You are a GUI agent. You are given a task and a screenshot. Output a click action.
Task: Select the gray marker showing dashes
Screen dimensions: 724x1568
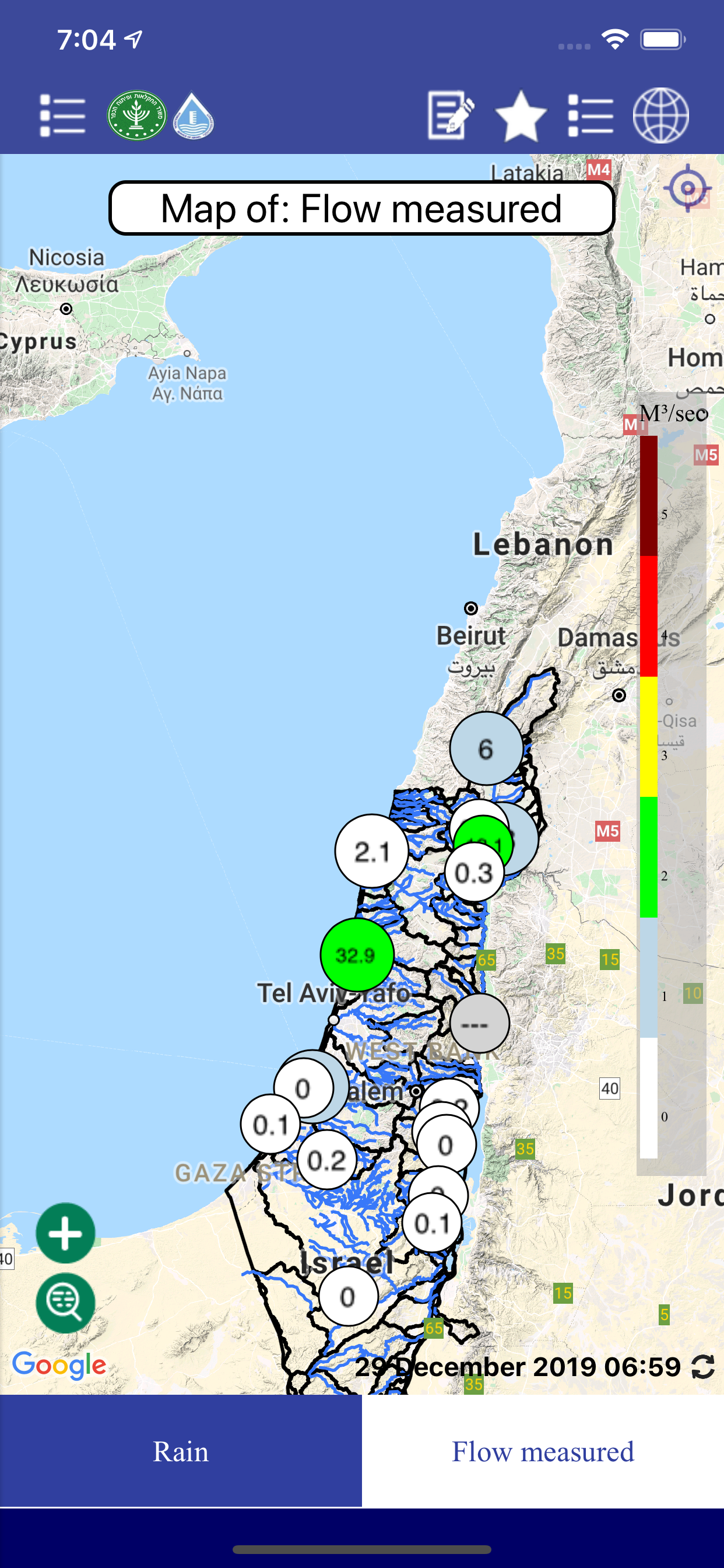pos(480,1023)
